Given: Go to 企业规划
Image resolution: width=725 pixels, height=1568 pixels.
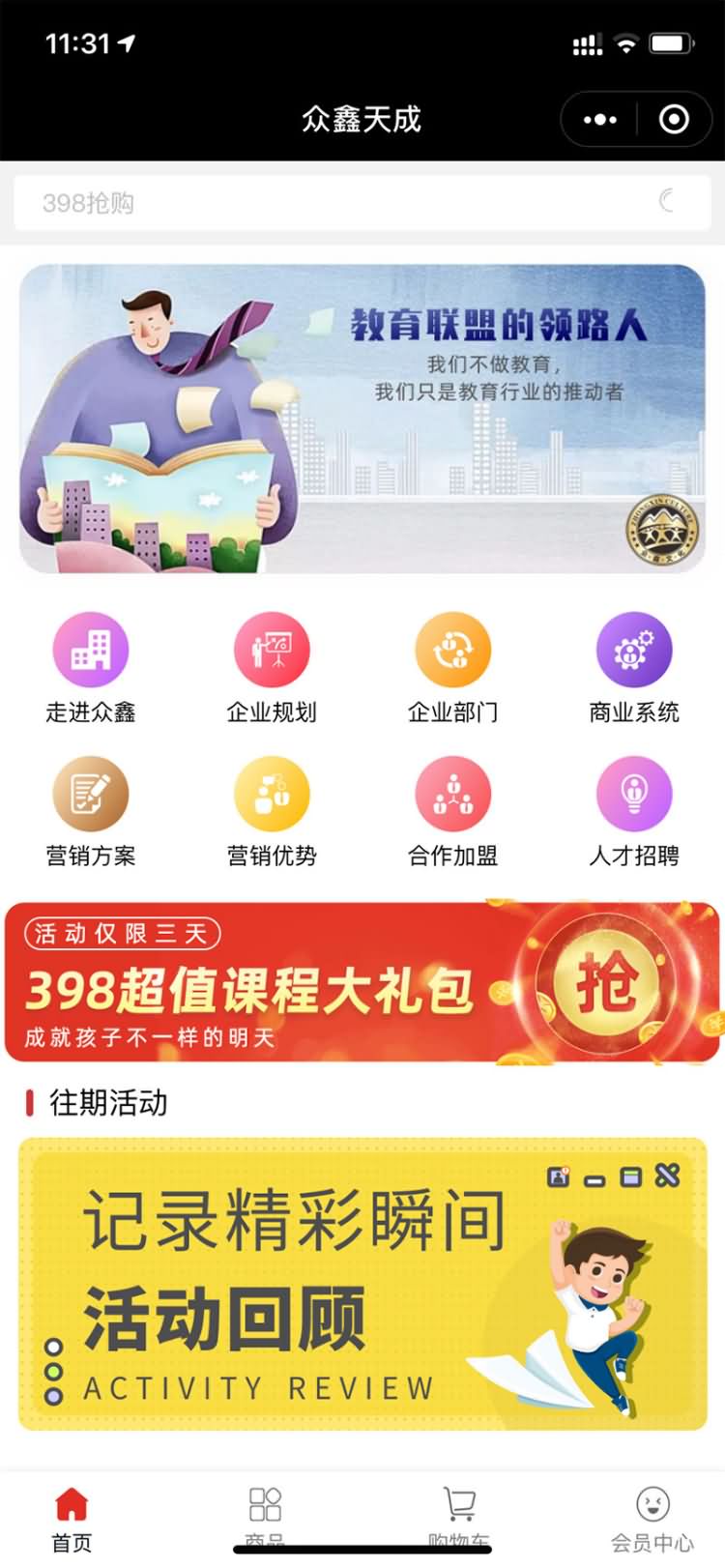Looking at the screenshot, I should (x=272, y=667).
